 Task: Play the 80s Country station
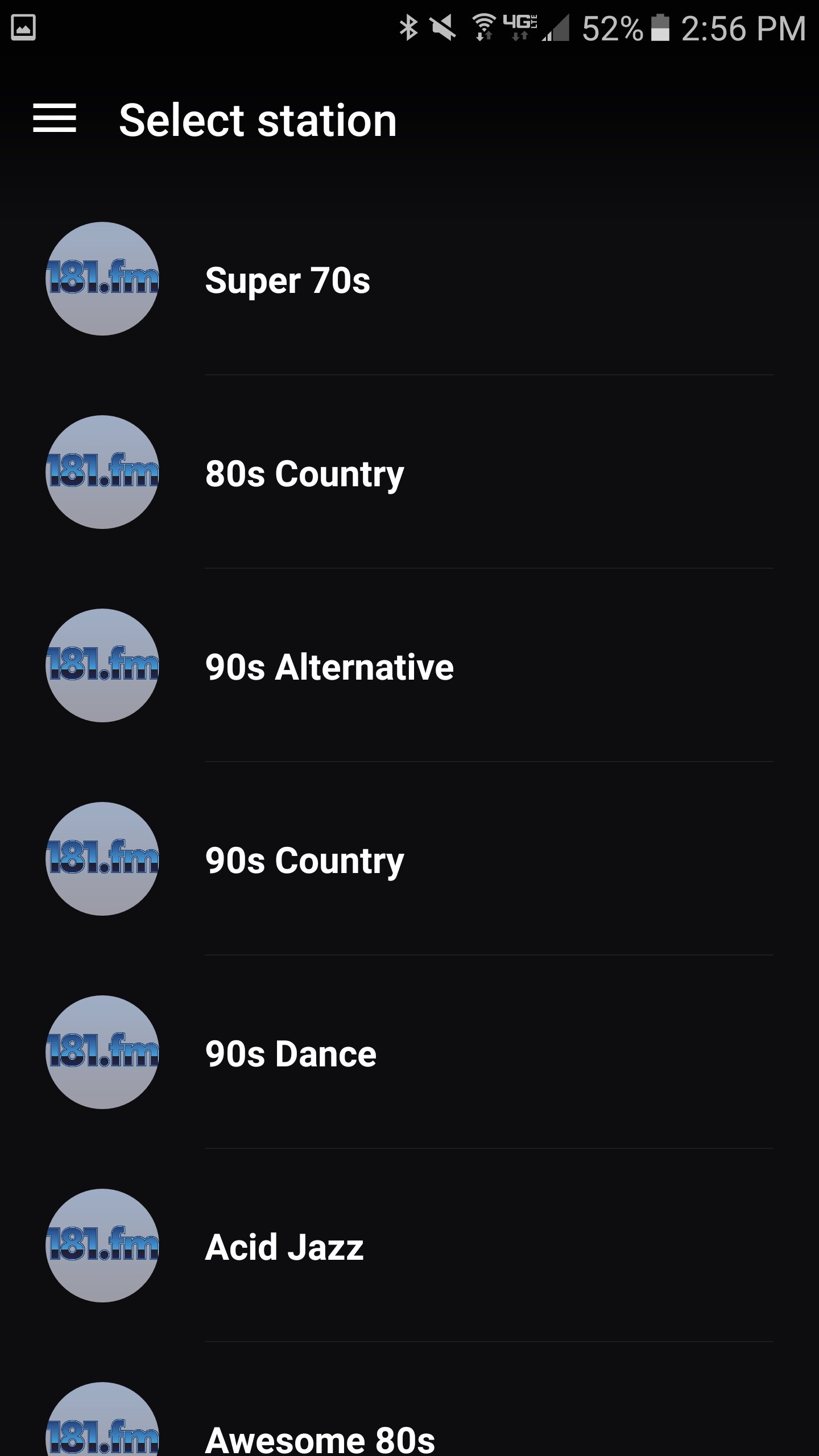click(304, 473)
